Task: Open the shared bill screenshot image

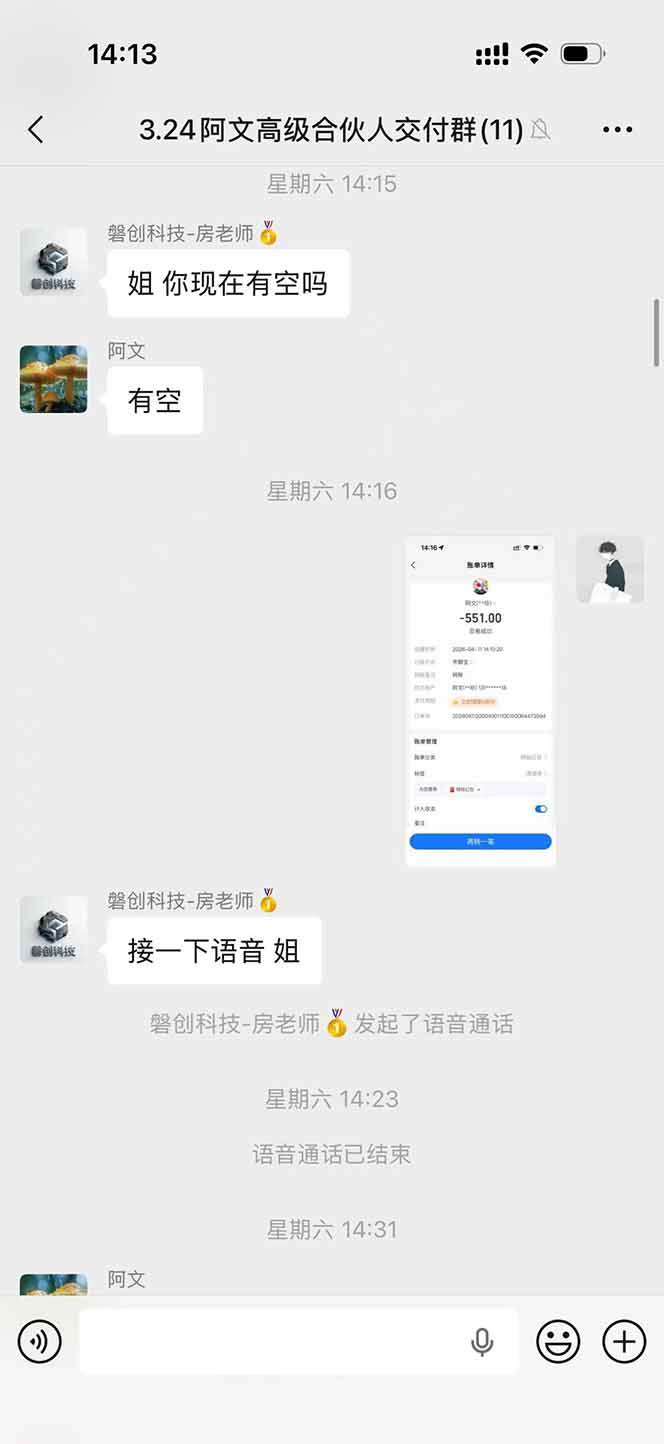Action: 480,700
